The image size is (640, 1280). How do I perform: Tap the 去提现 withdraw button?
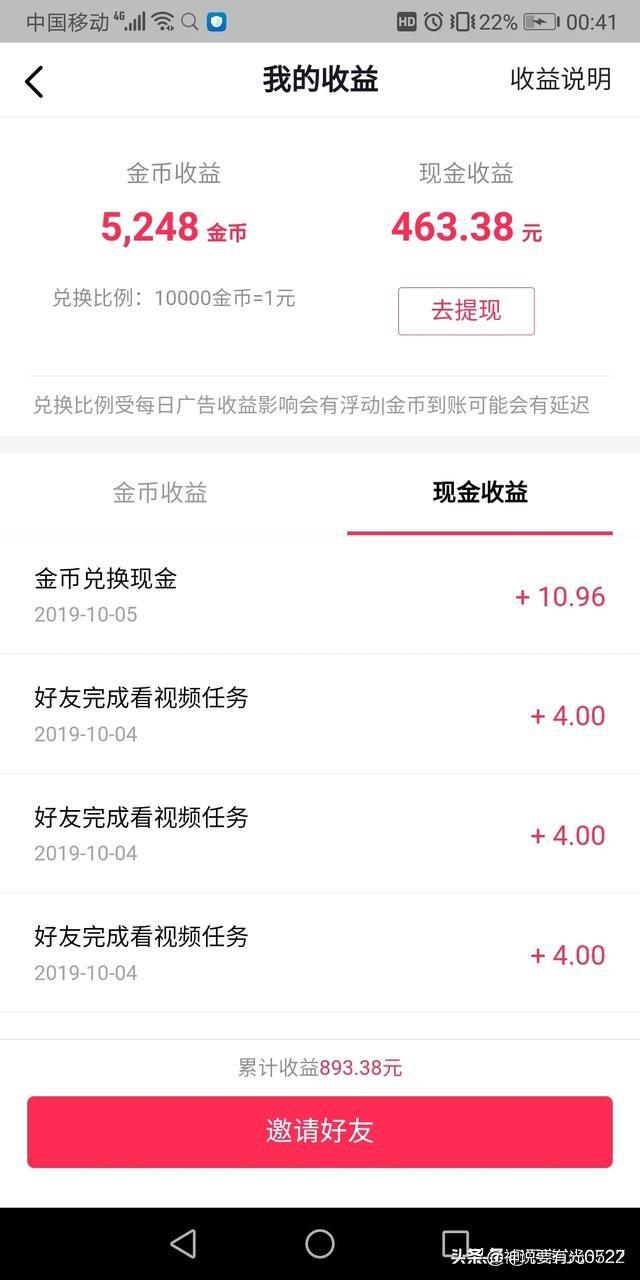[466, 311]
